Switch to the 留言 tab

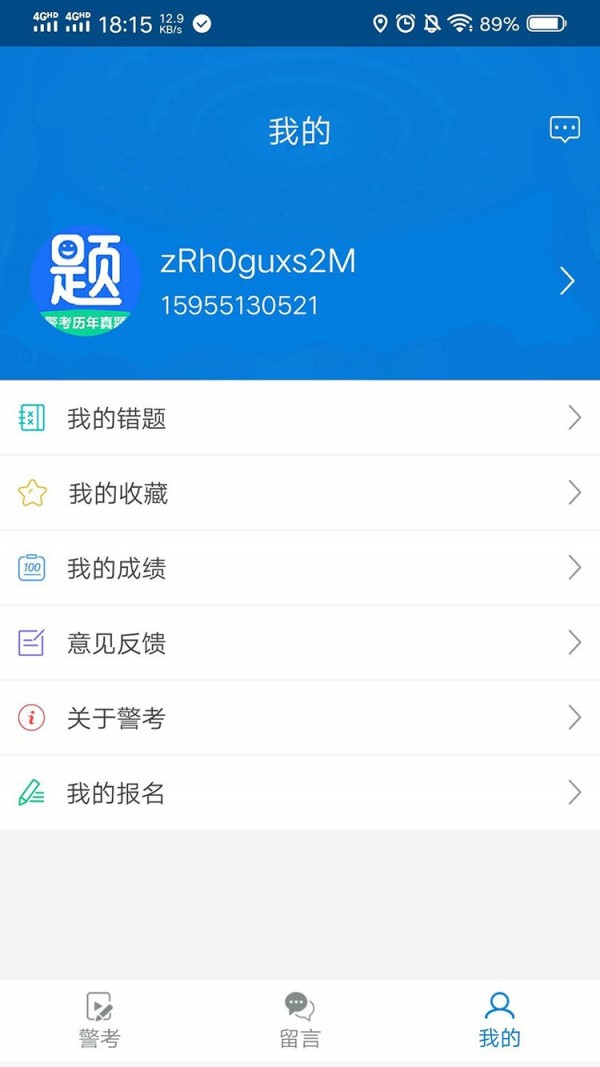click(x=299, y=1020)
